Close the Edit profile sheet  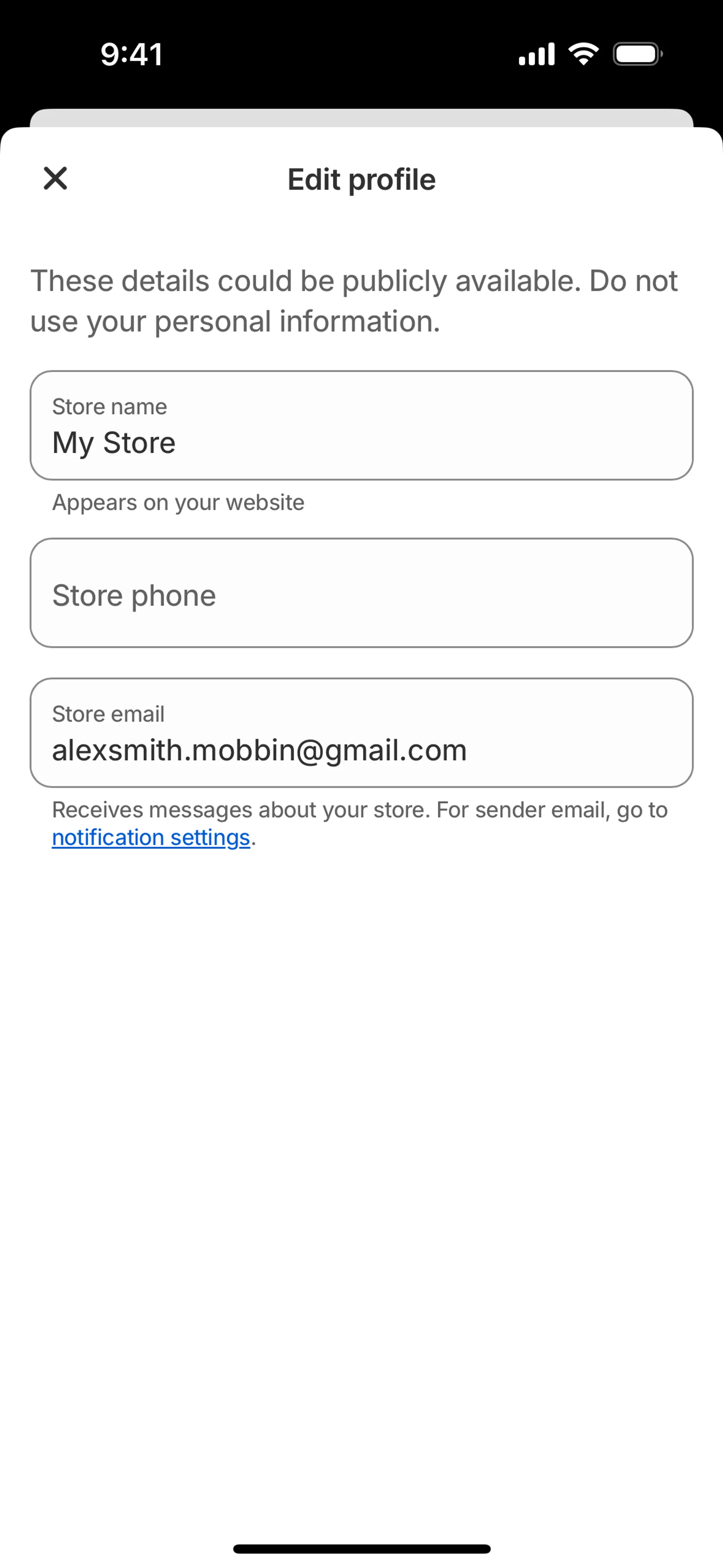point(55,179)
